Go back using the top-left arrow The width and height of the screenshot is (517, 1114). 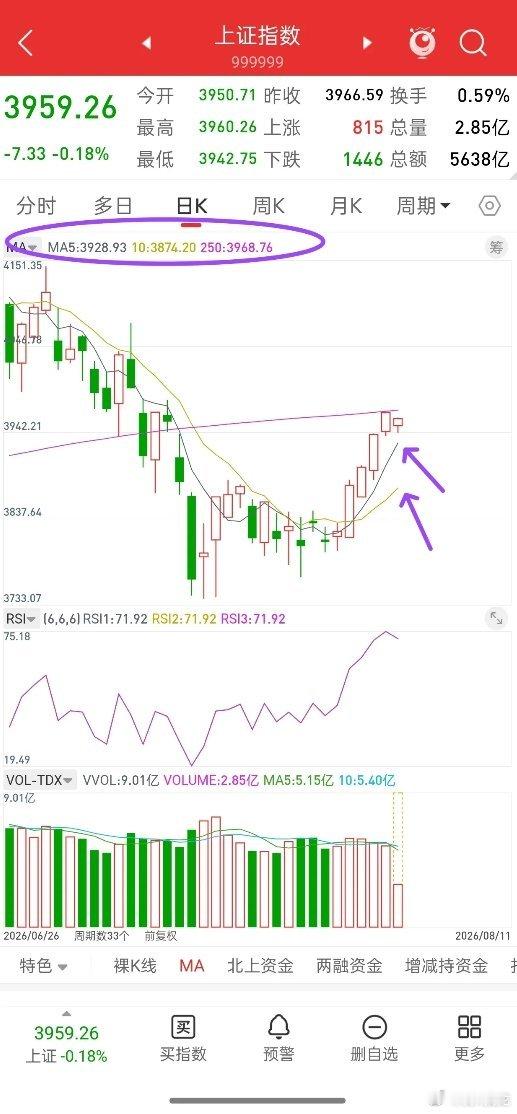click(x=25, y=43)
